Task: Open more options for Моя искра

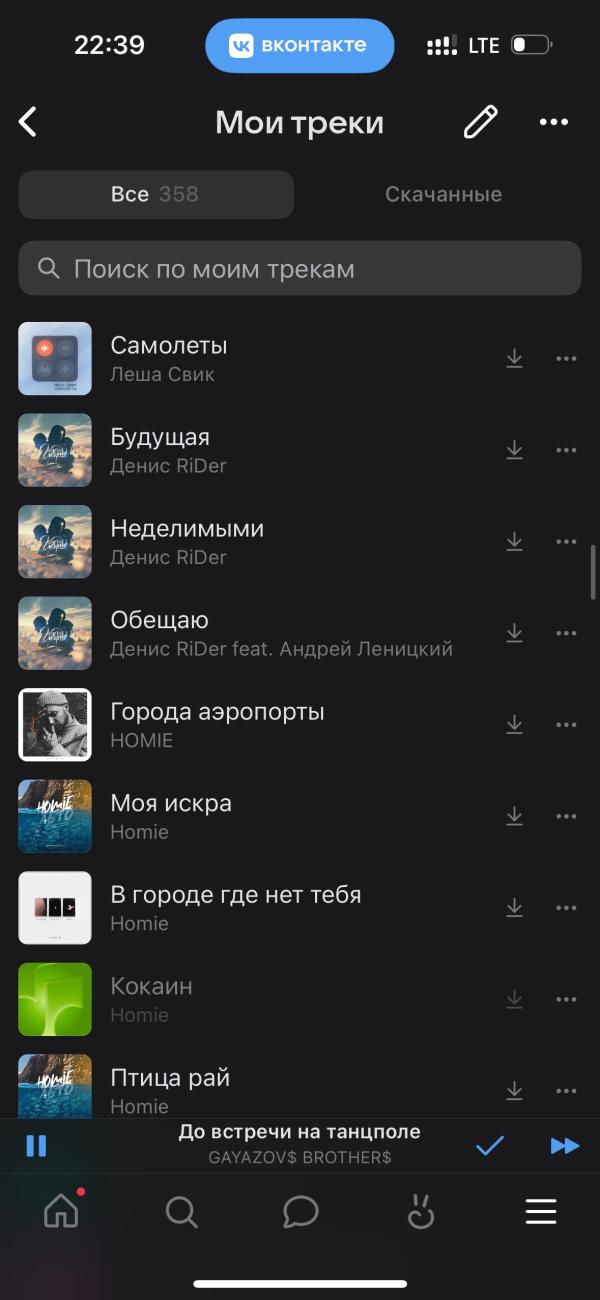Action: 566,817
